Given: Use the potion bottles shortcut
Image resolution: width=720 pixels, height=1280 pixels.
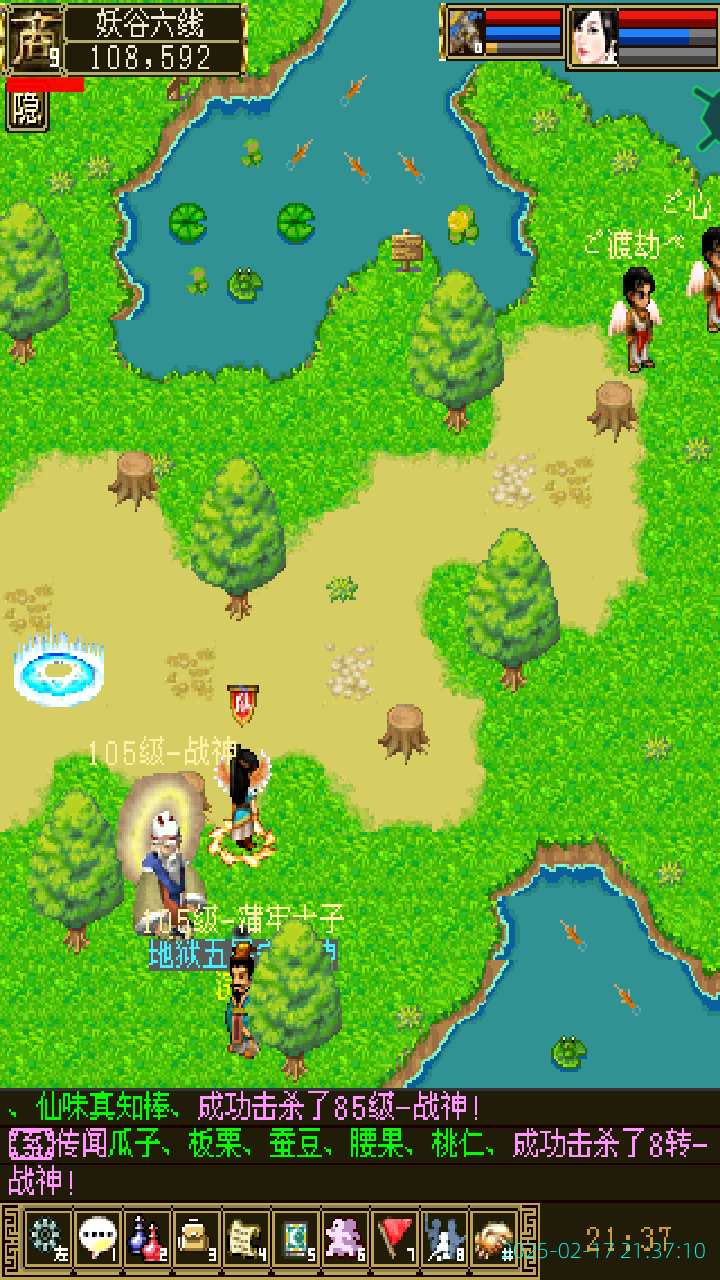Looking at the screenshot, I should (x=147, y=1238).
